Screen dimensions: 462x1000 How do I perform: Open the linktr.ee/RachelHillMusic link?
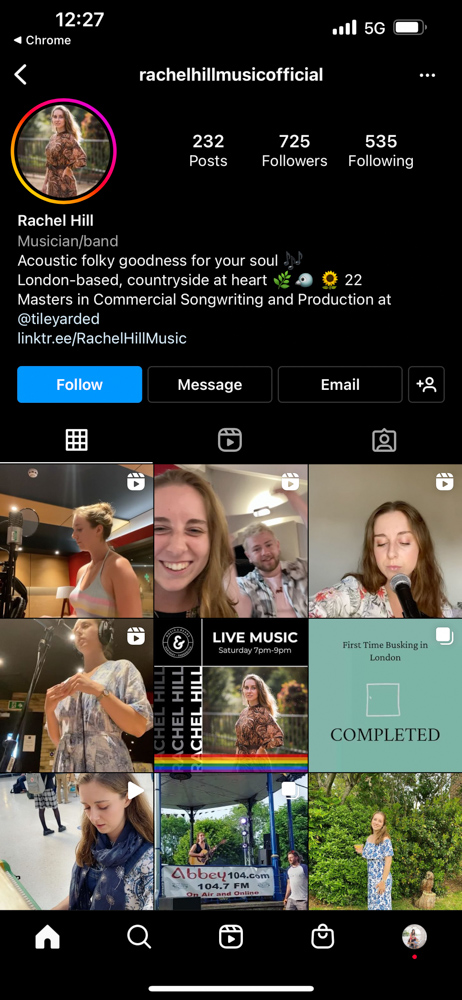(x=102, y=338)
